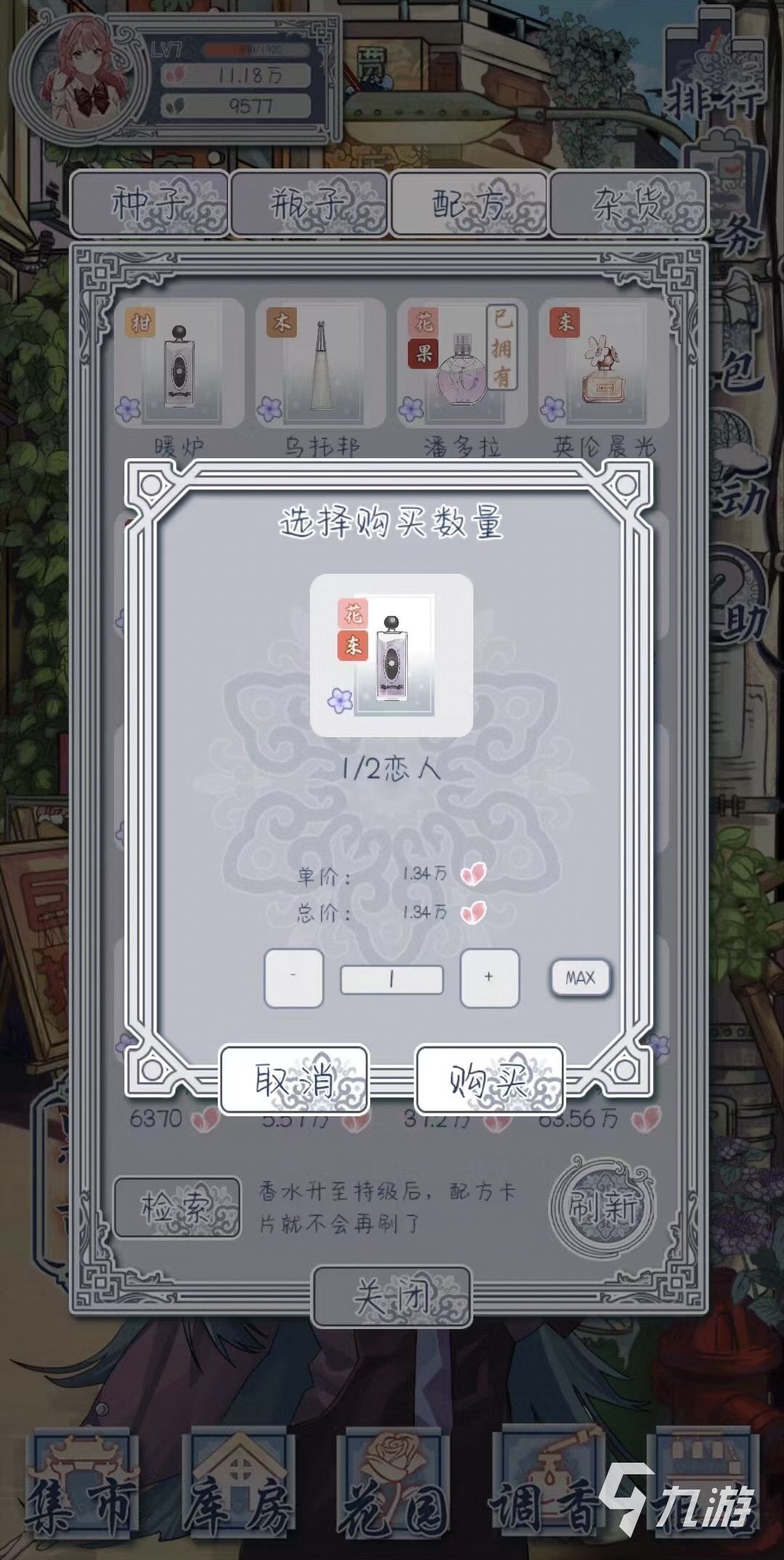Screen dimensions: 784x1560
Task: Confirm purchase with 购买 button
Action: [489, 1080]
